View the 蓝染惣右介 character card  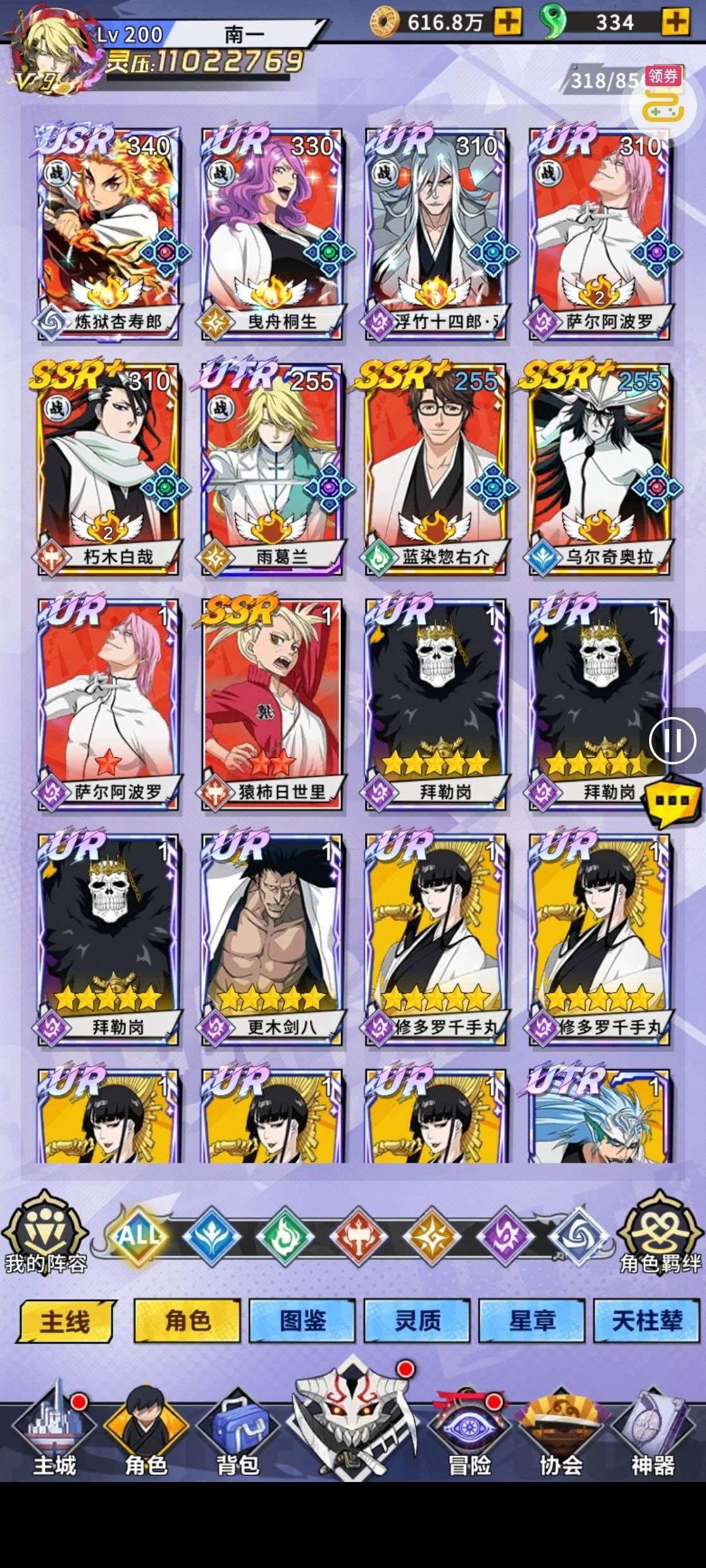[x=436, y=469]
